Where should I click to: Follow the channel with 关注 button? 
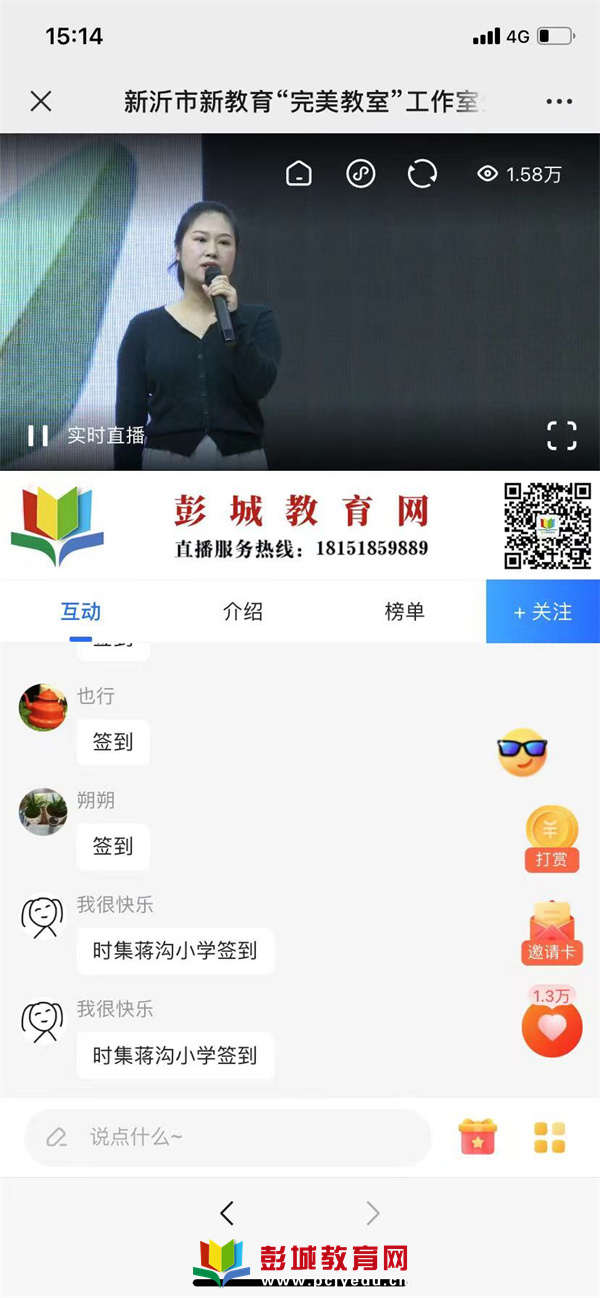[x=543, y=611]
